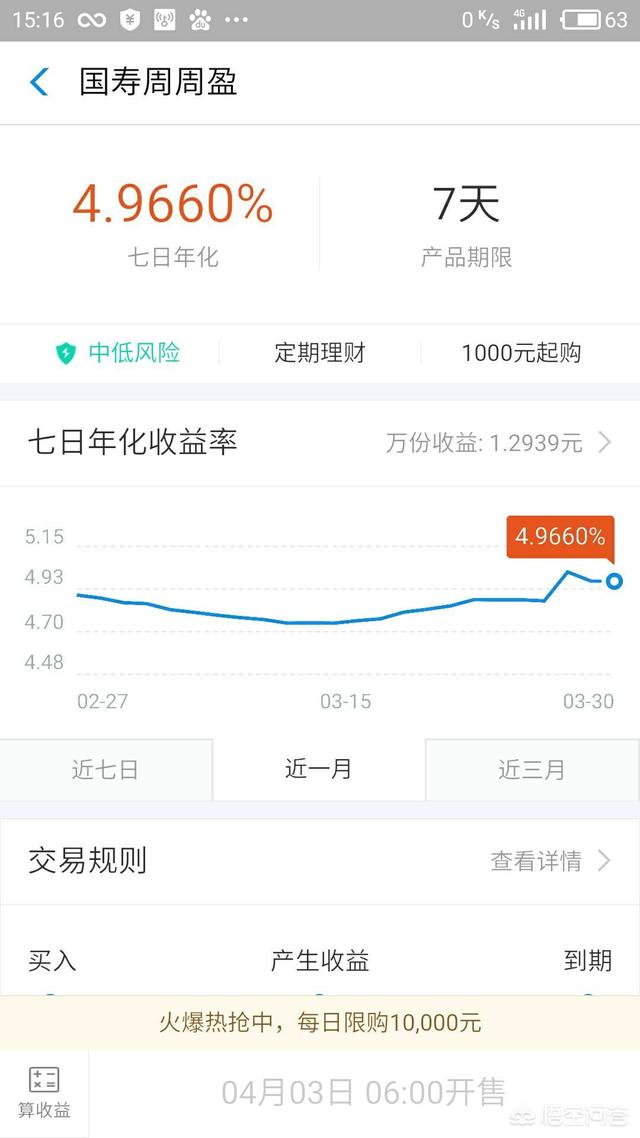Switch chart to 近七日
640x1138 pixels.
tap(106, 769)
